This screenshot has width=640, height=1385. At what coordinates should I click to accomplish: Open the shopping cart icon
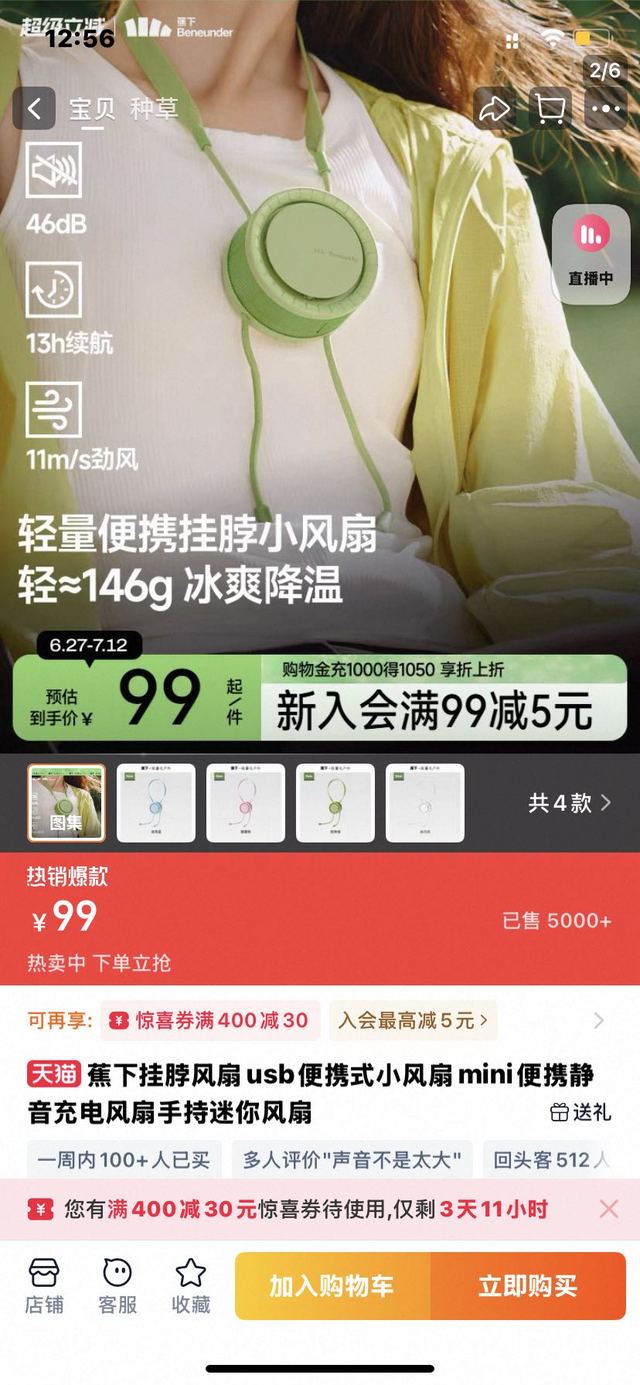tap(549, 108)
